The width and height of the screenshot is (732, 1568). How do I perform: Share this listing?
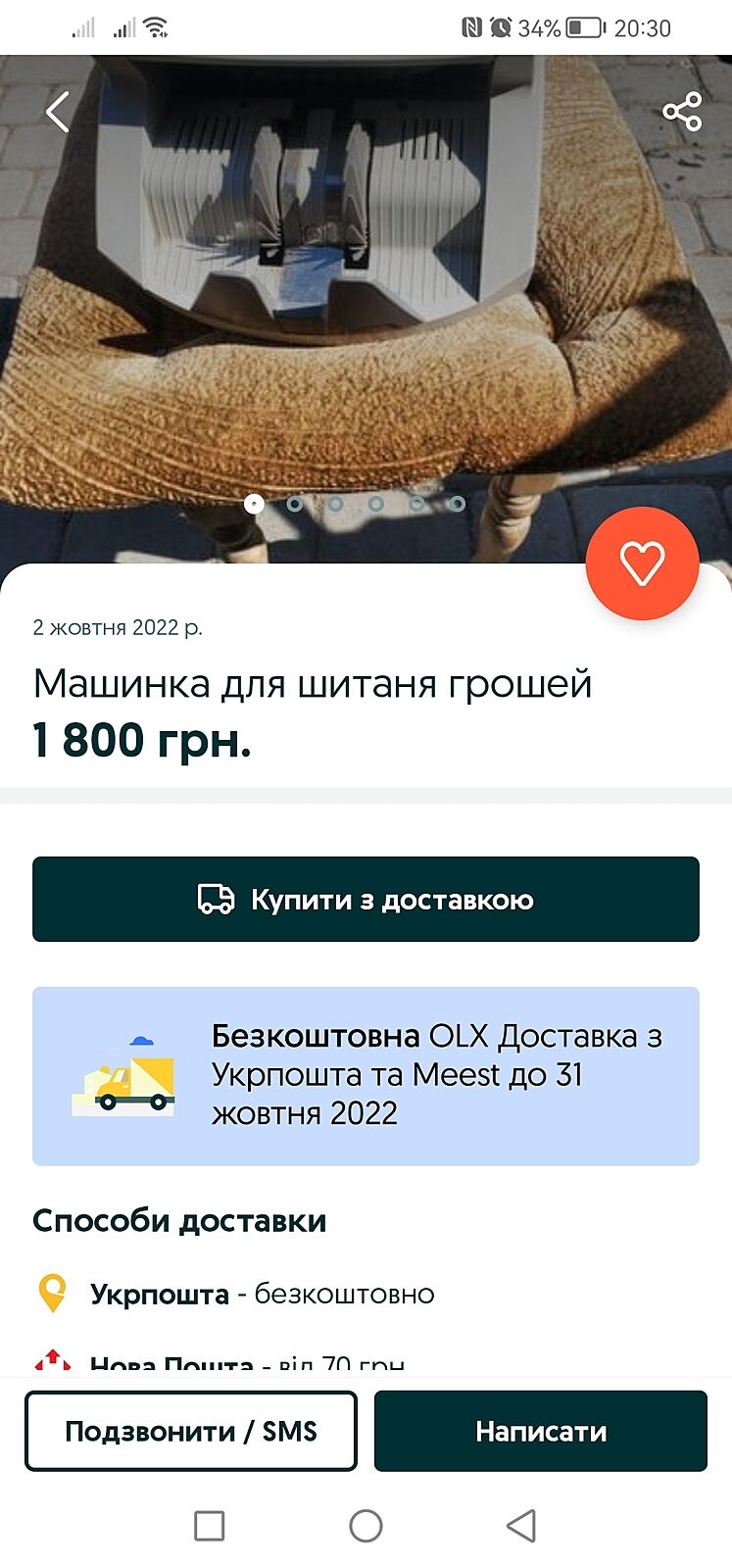pyautogui.click(x=682, y=112)
